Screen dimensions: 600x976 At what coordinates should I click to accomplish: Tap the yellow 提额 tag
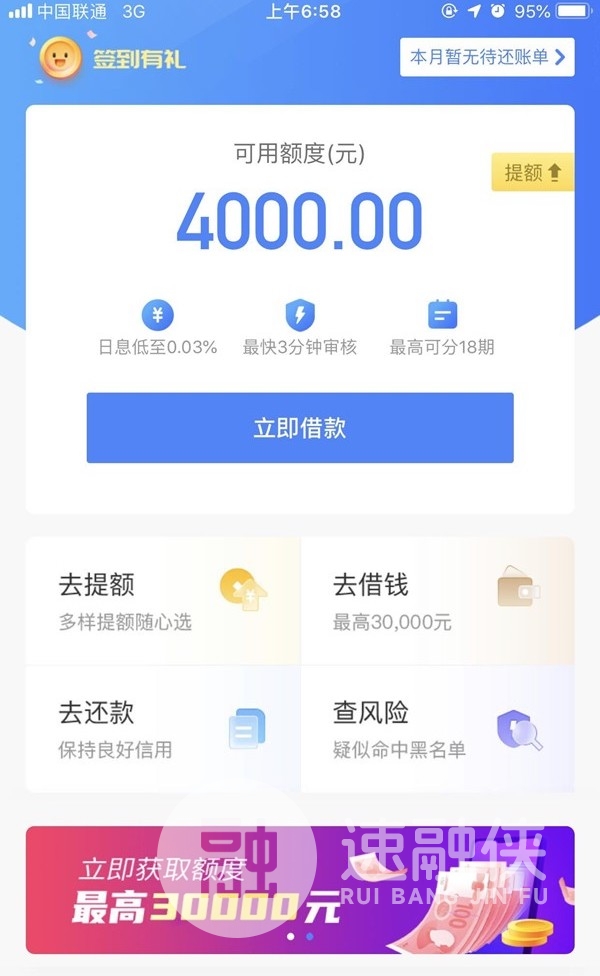[532, 172]
